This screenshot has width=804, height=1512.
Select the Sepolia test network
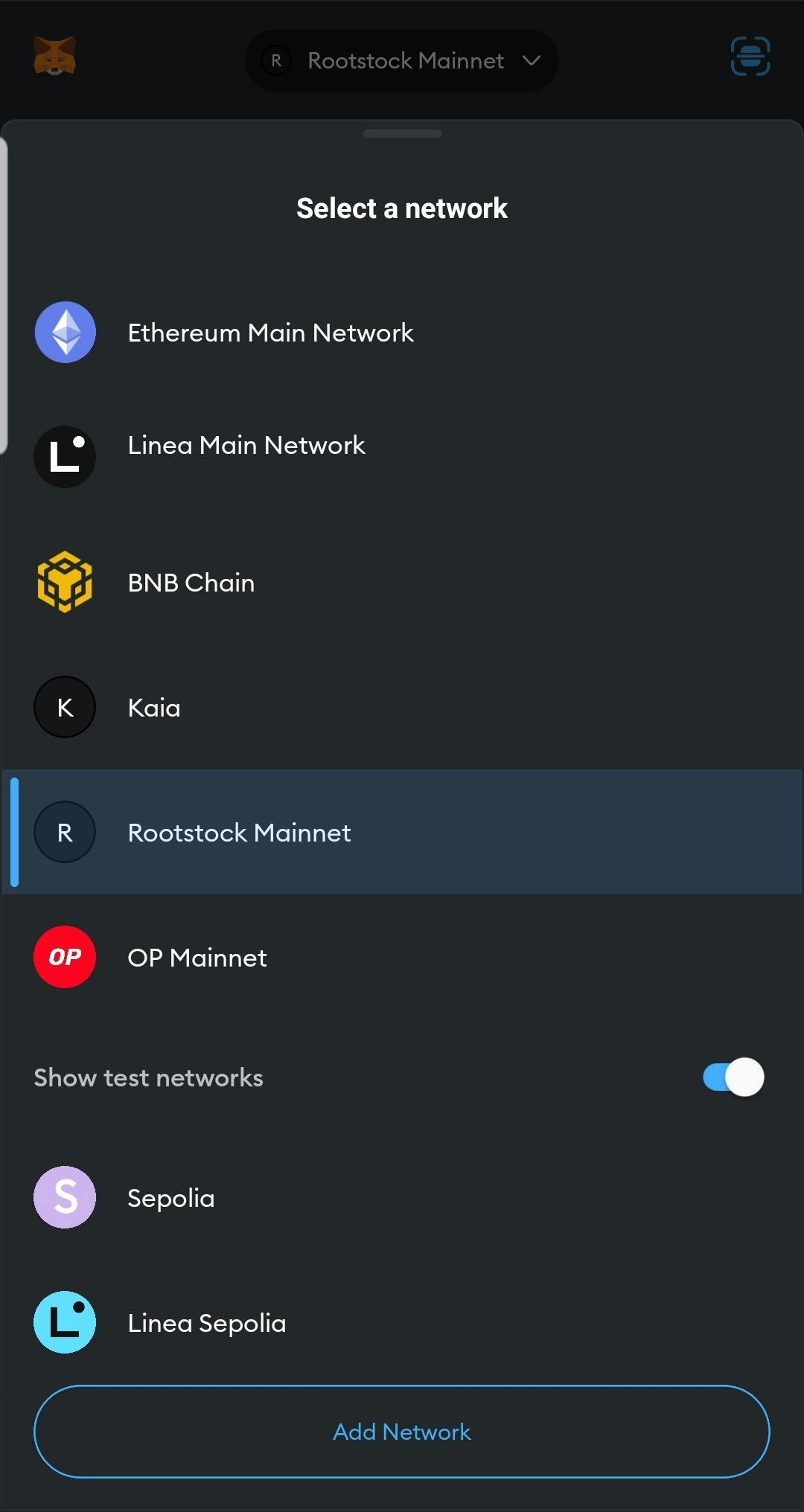(x=171, y=1198)
